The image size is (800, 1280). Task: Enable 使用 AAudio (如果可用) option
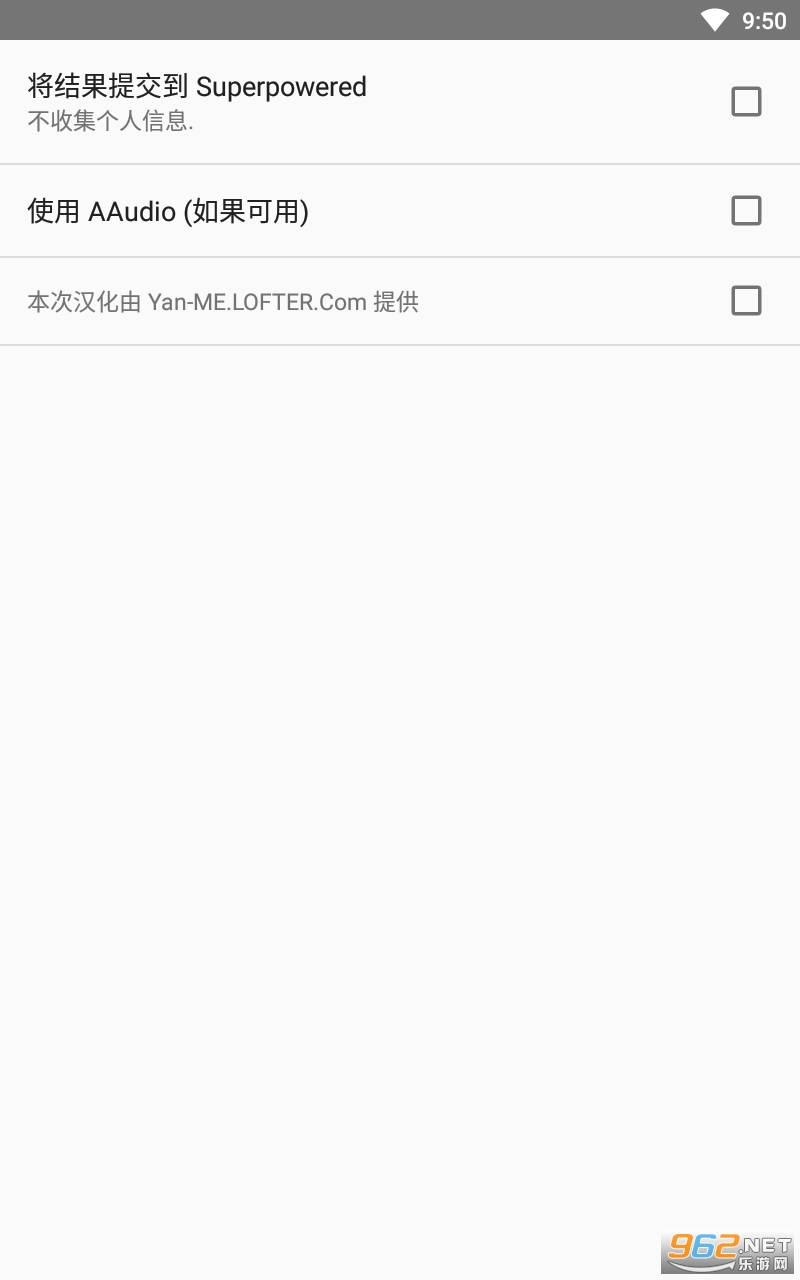(x=746, y=211)
